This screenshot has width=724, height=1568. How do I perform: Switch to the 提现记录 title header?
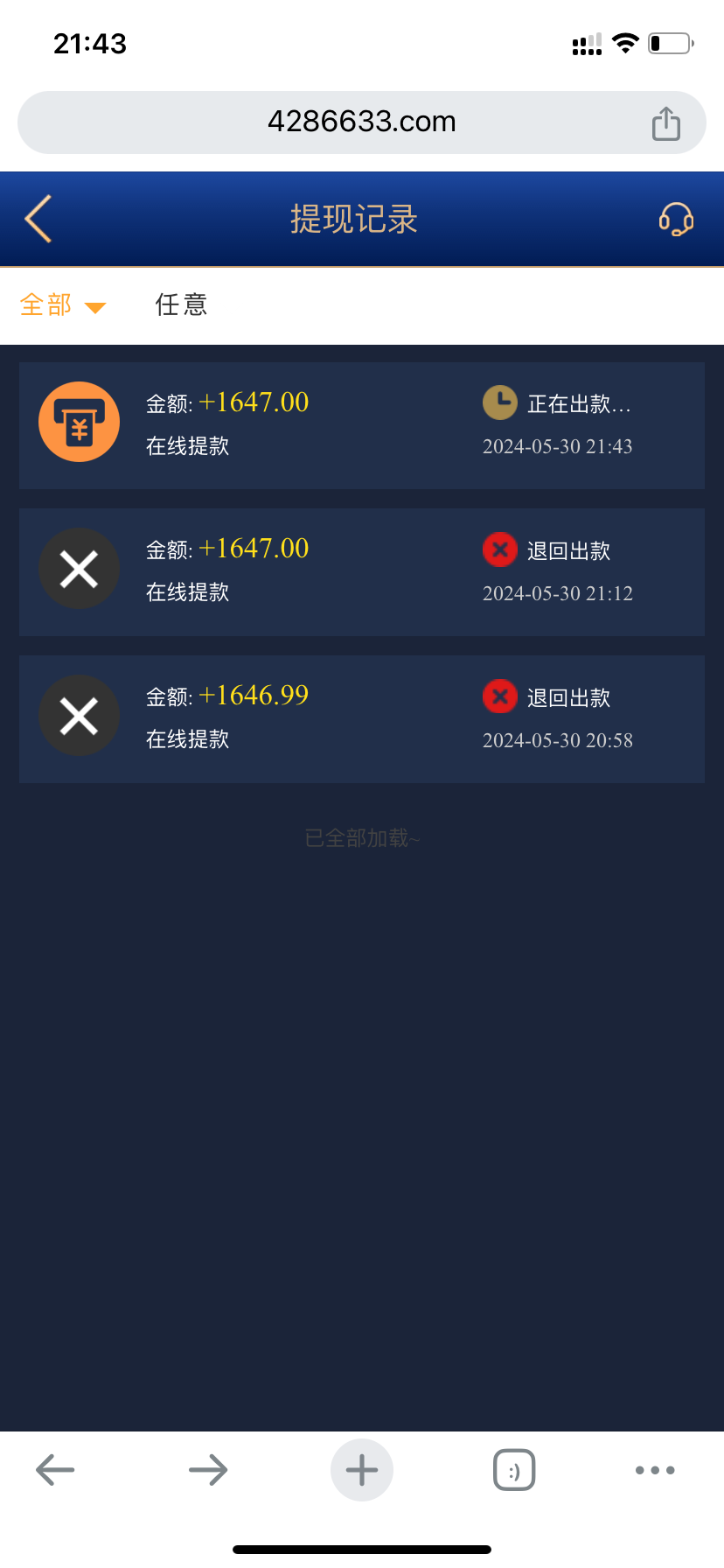tap(354, 220)
